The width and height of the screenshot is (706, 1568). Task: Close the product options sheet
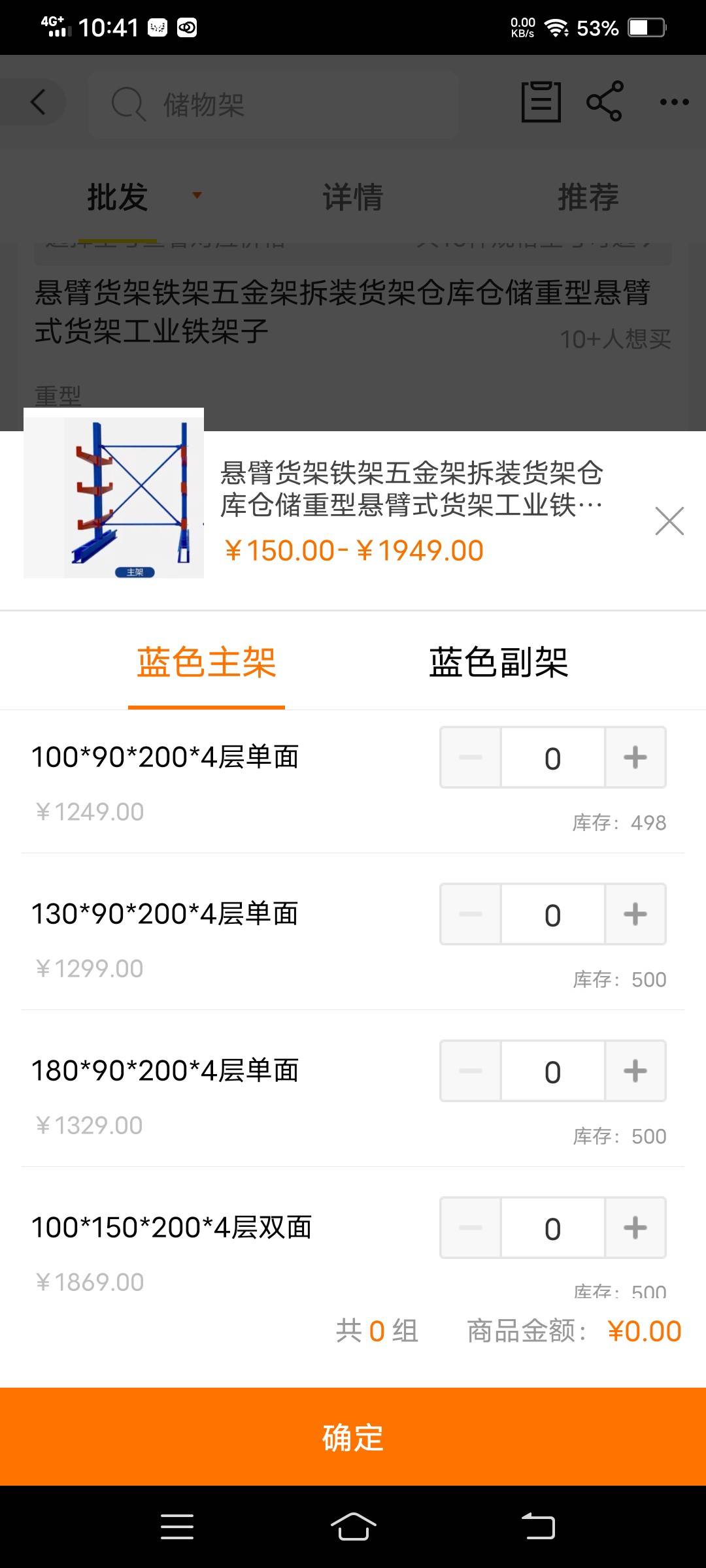669,521
